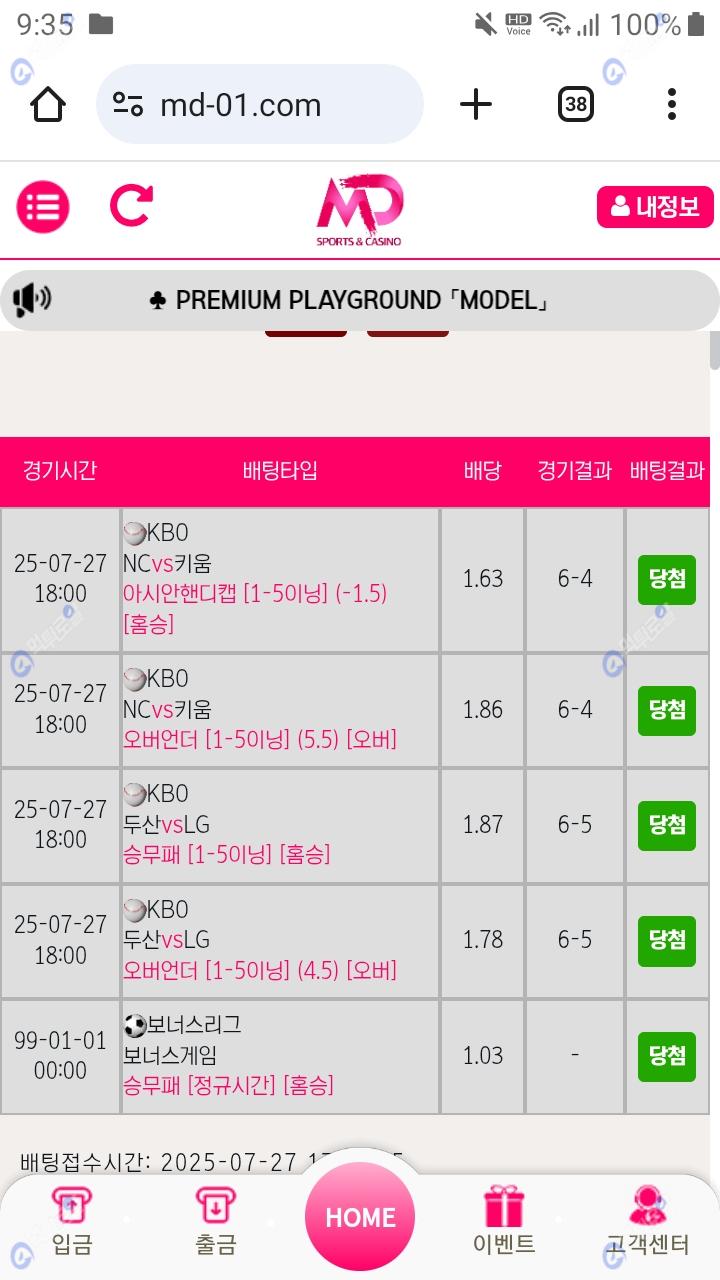Refresh the page with the pink reload icon
This screenshot has width=720, height=1280.
(131, 206)
